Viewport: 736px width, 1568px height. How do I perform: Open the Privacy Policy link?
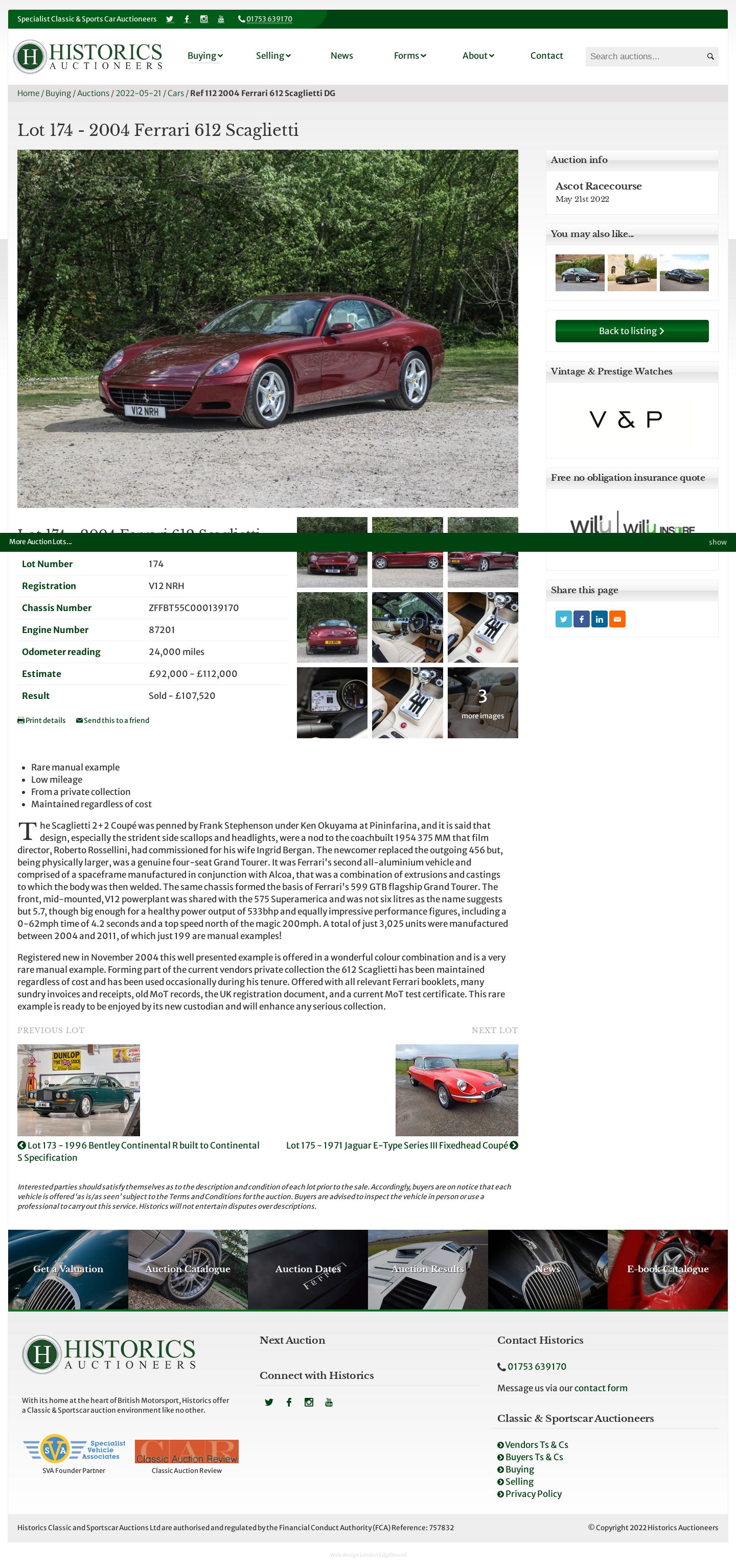point(533,1494)
